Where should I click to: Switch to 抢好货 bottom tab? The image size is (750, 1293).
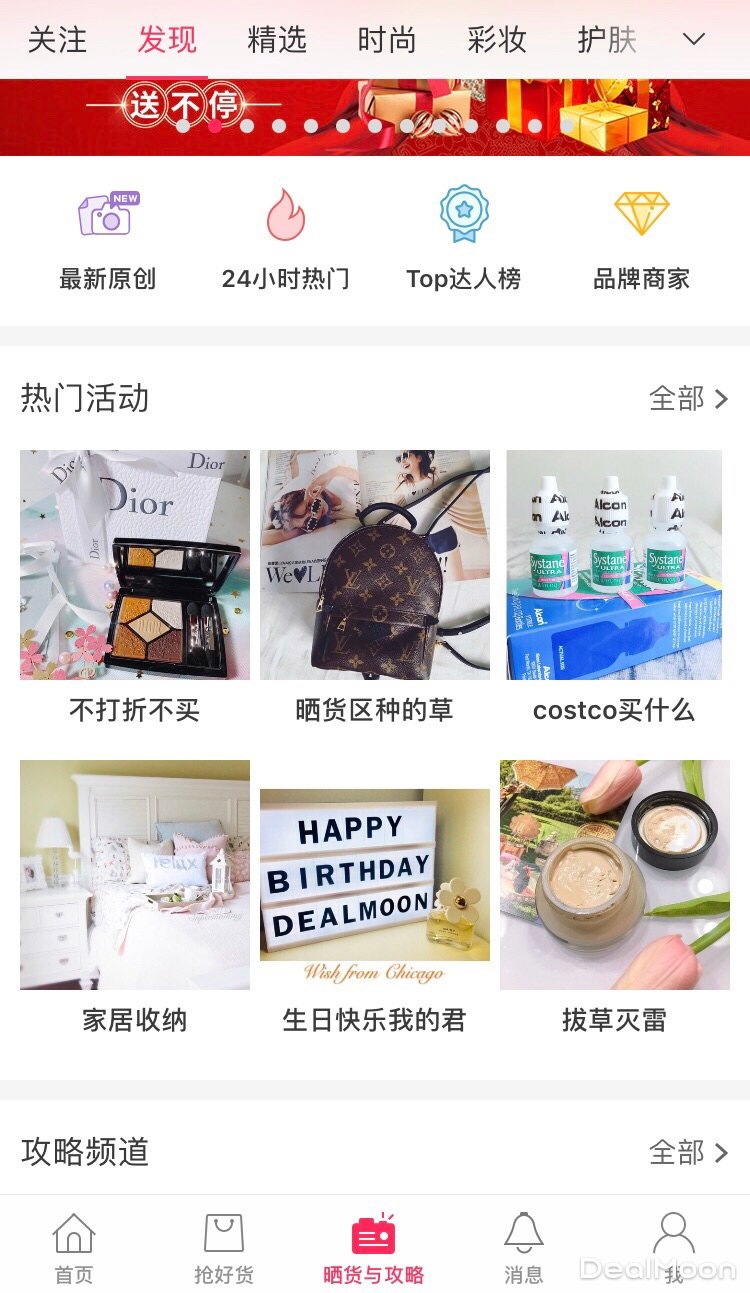(224, 1247)
